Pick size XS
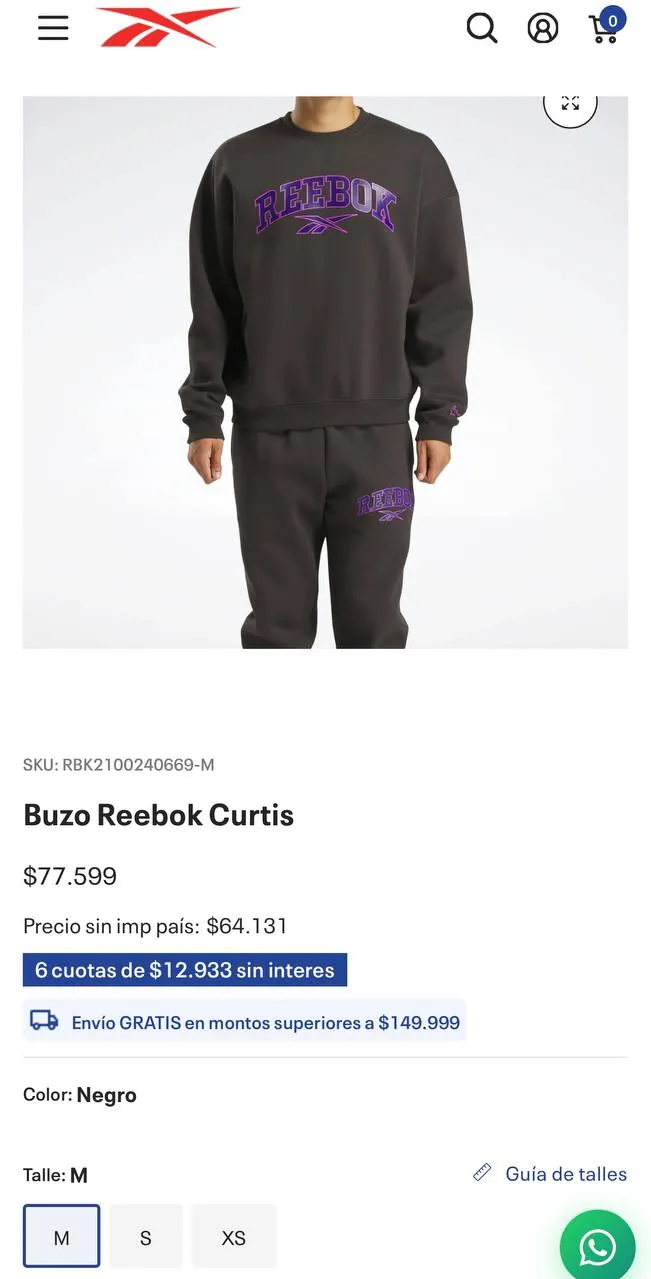The width and height of the screenshot is (651, 1279). (x=234, y=1237)
